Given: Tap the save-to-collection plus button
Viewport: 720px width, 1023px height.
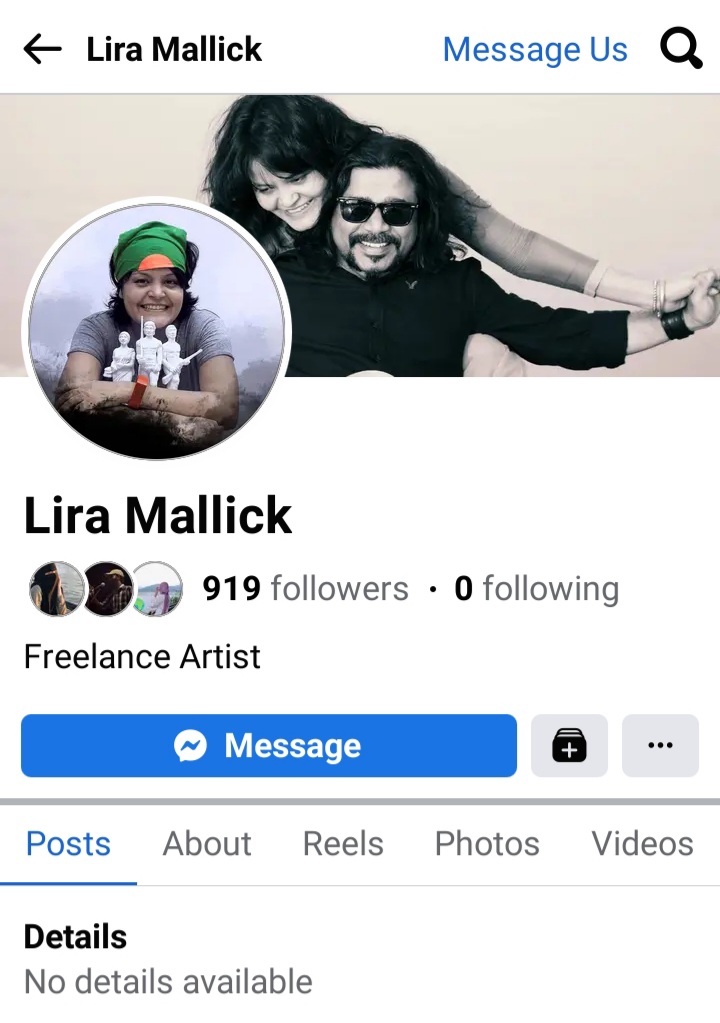Looking at the screenshot, I should pos(569,746).
